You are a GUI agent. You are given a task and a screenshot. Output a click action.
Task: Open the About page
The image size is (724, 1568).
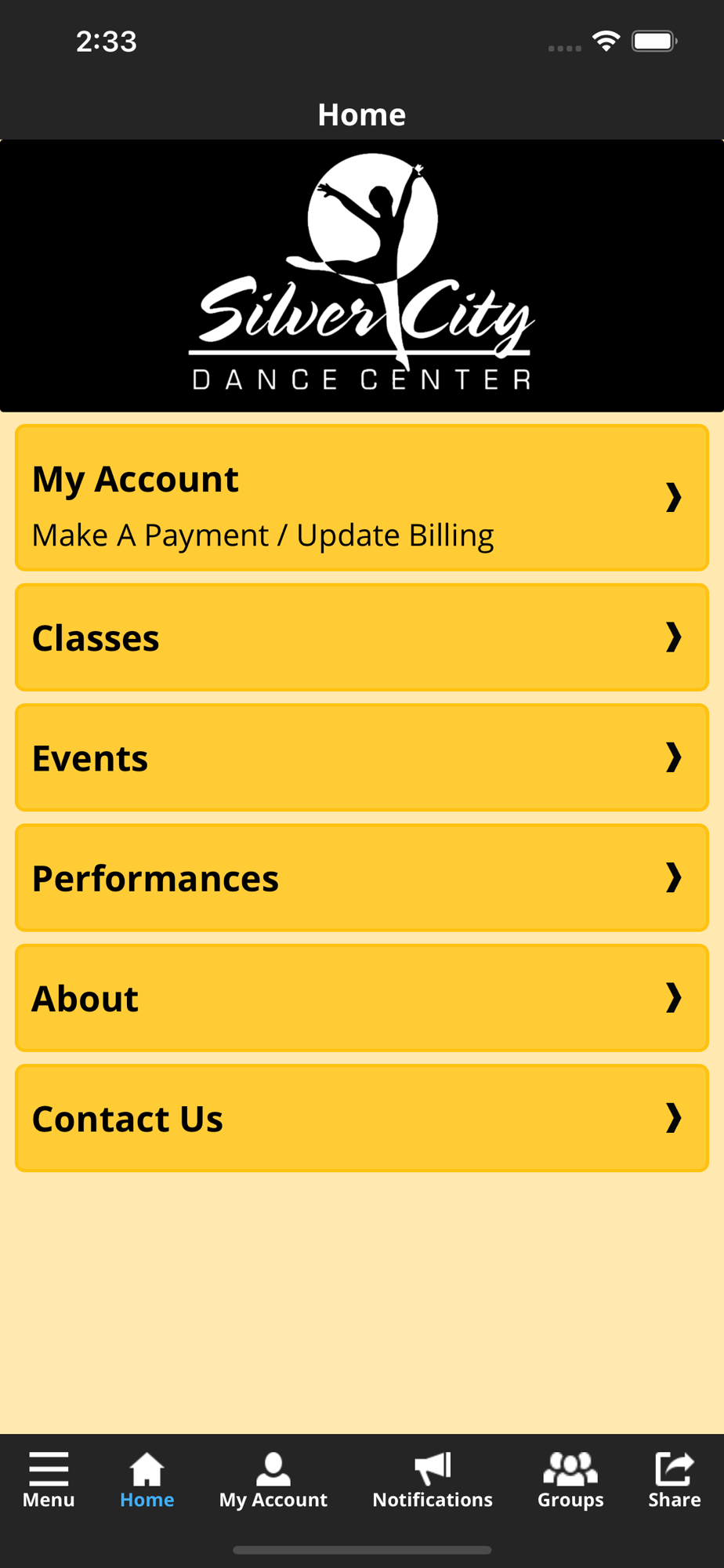[362, 998]
